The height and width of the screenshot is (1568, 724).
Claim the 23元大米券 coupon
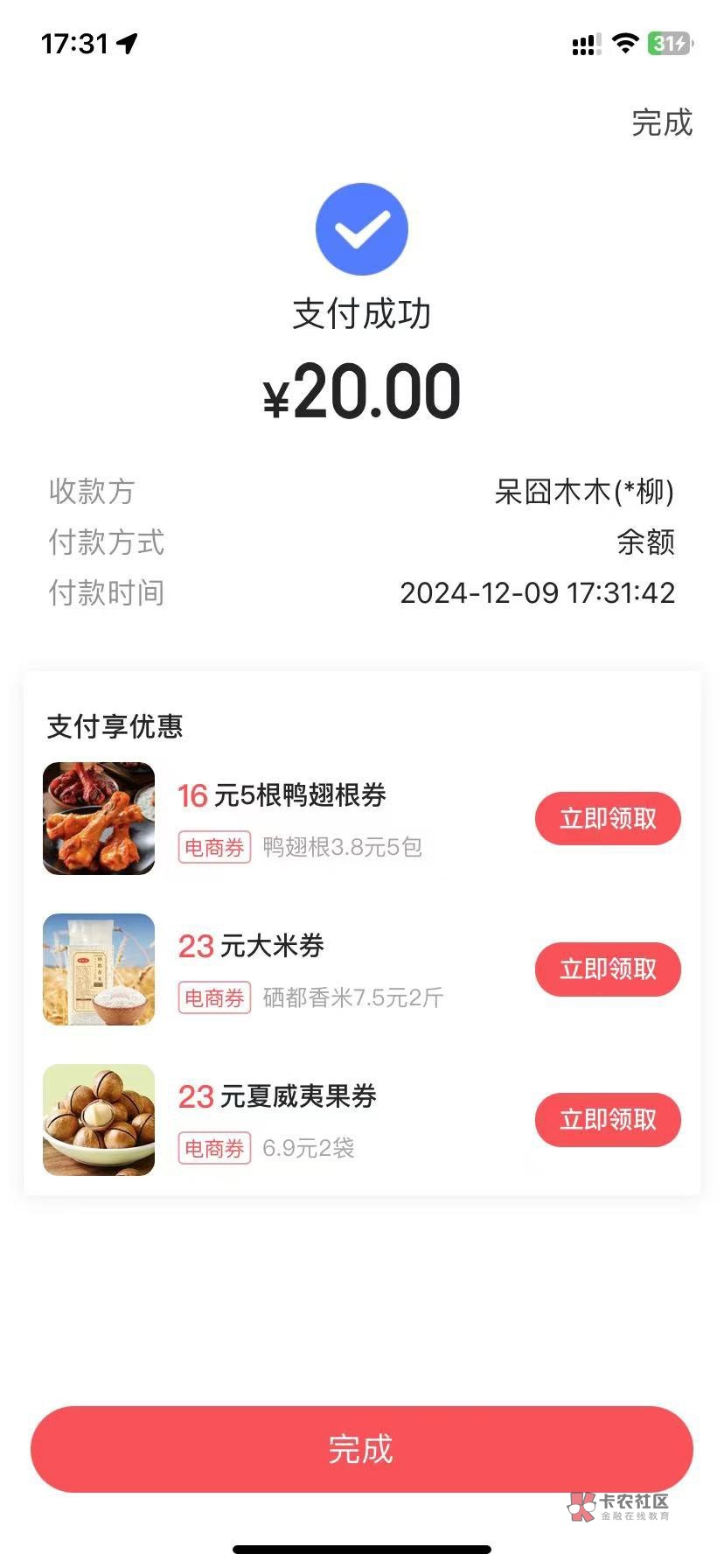point(608,969)
